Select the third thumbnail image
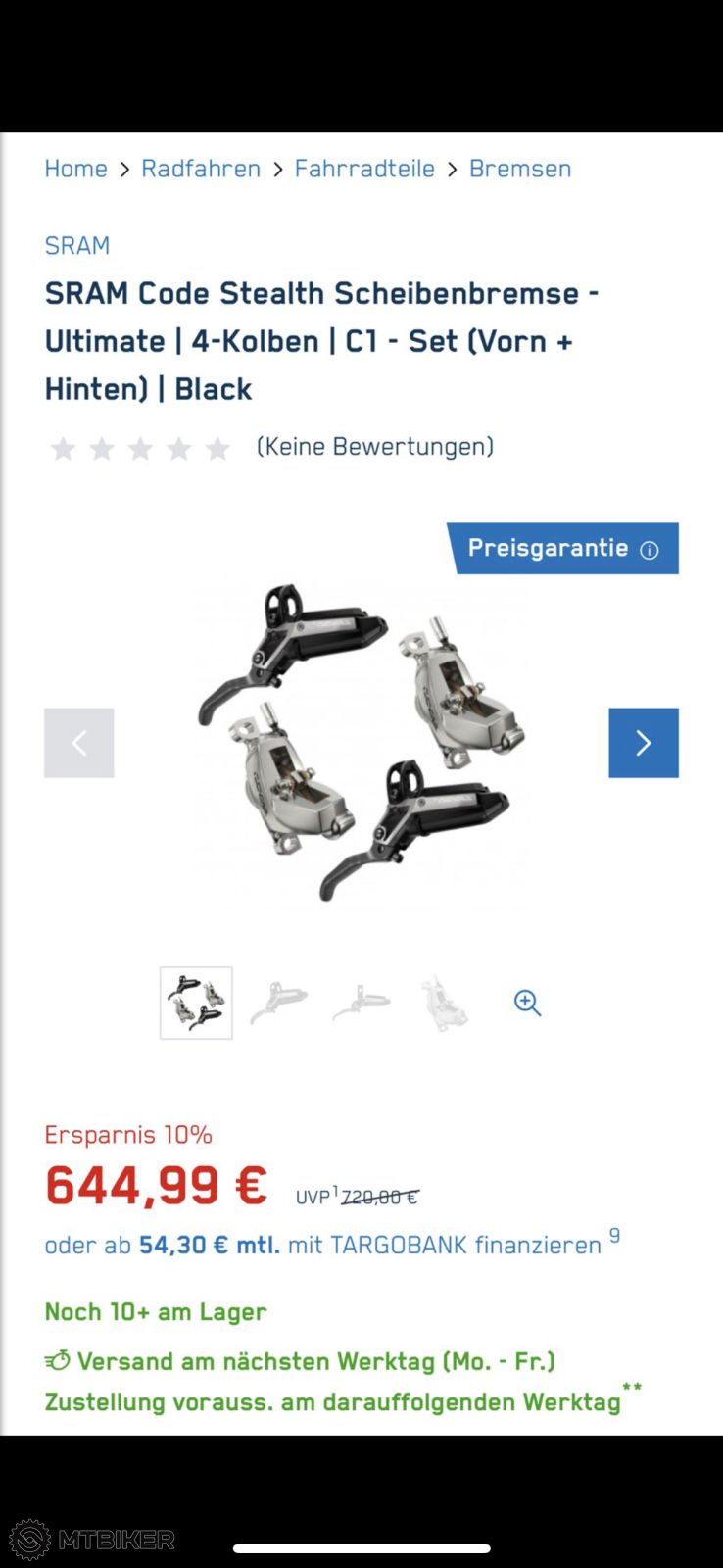 (361, 1003)
